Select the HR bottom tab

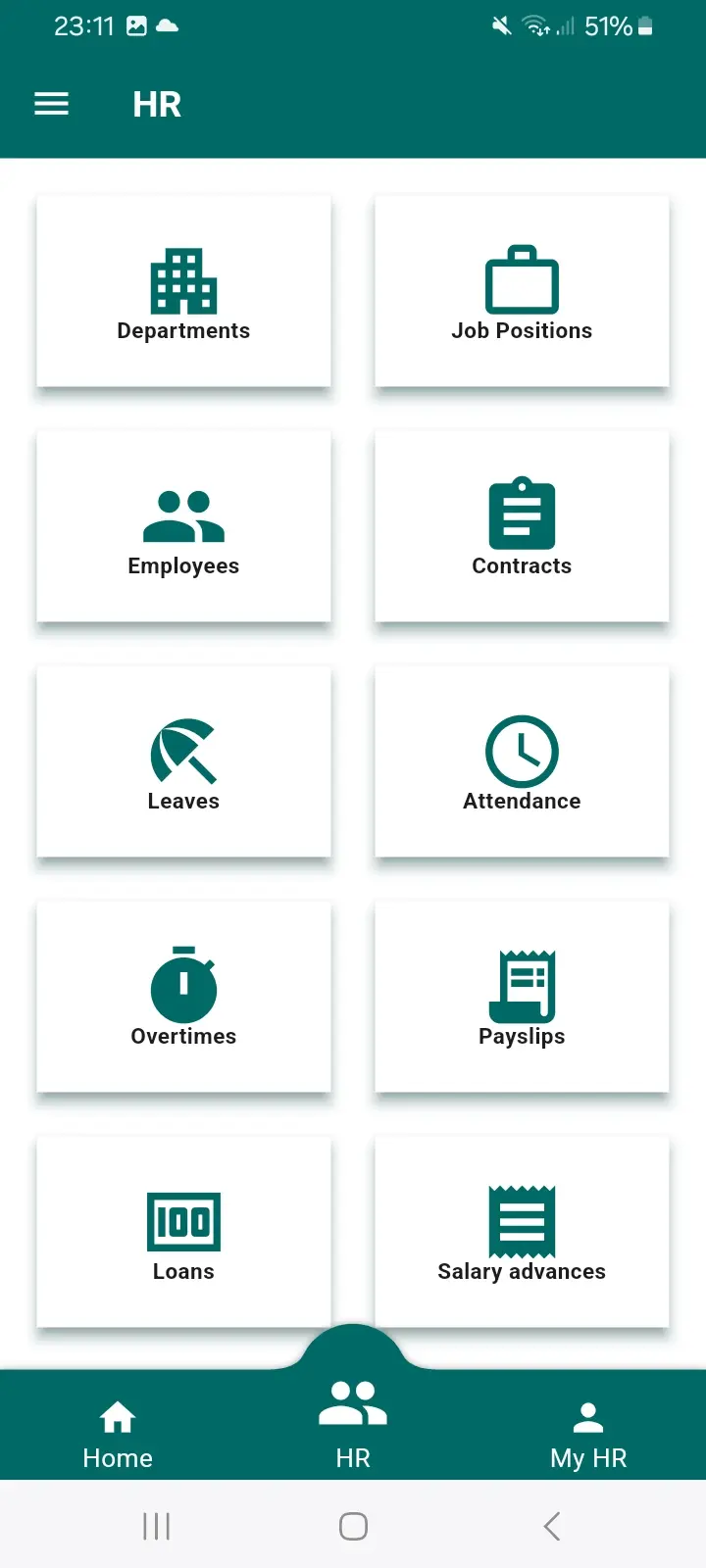coord(353,1421)
